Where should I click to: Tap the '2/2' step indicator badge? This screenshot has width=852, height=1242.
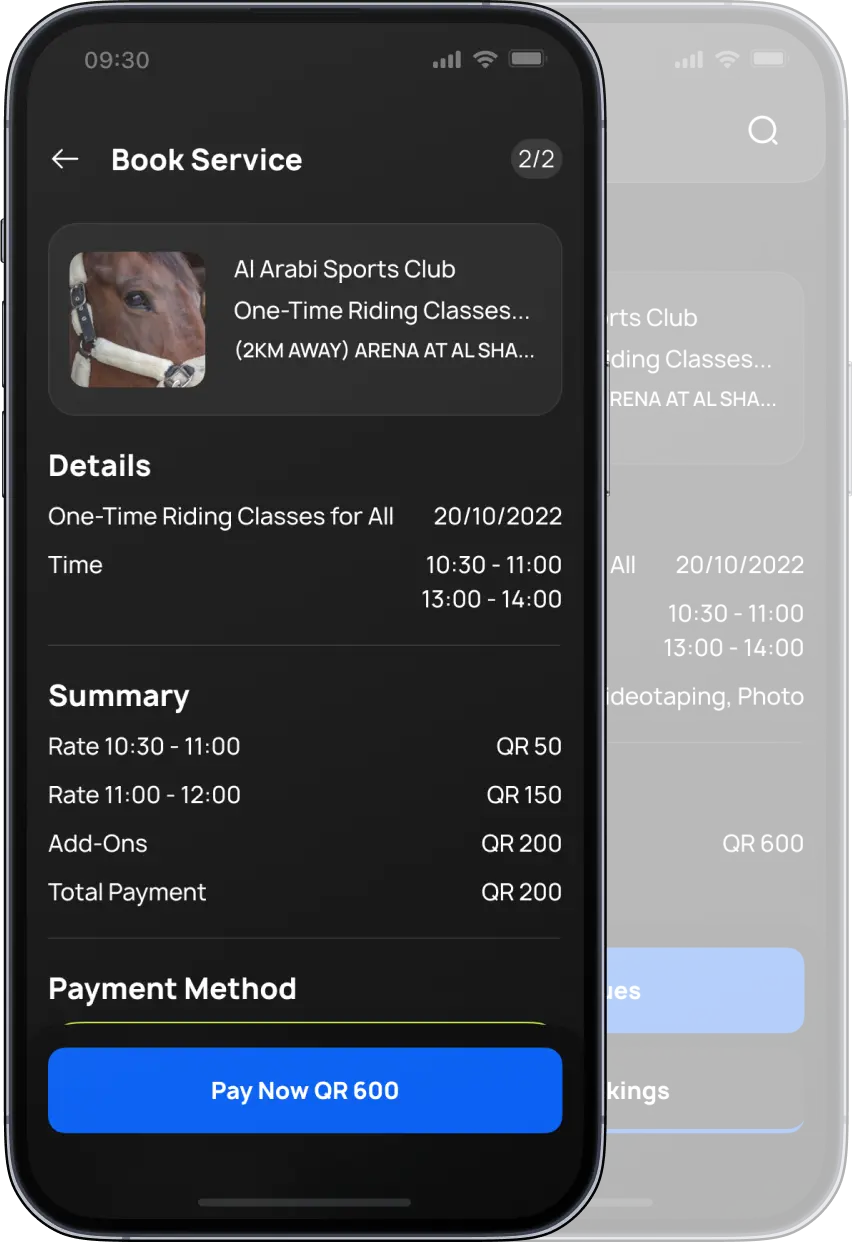click(536, 159)
